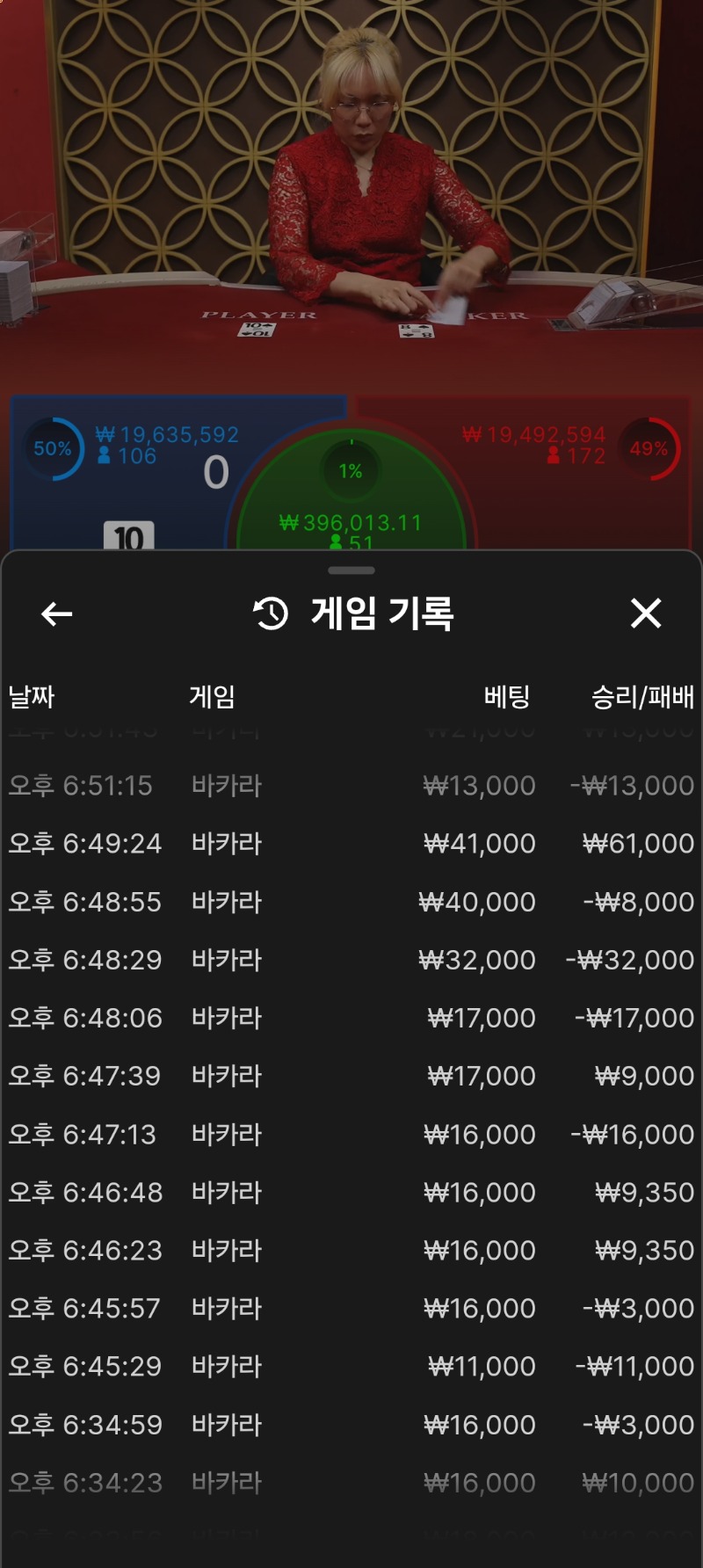Open the 오후 6:45:29 baccarat record
The width and height of the screenshot is (703, 1568).
coord(351,1367)
